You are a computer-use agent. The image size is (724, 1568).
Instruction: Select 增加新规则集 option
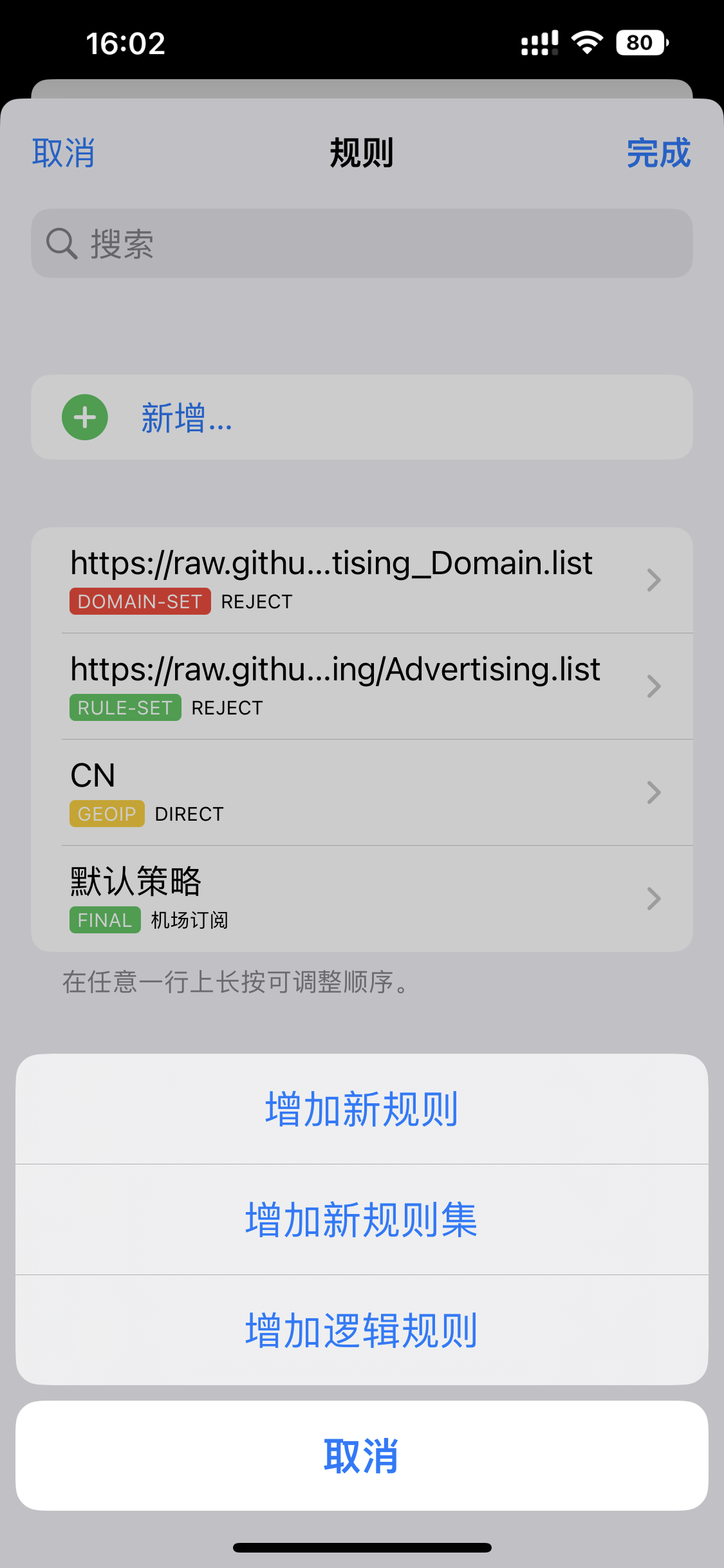362,1220
